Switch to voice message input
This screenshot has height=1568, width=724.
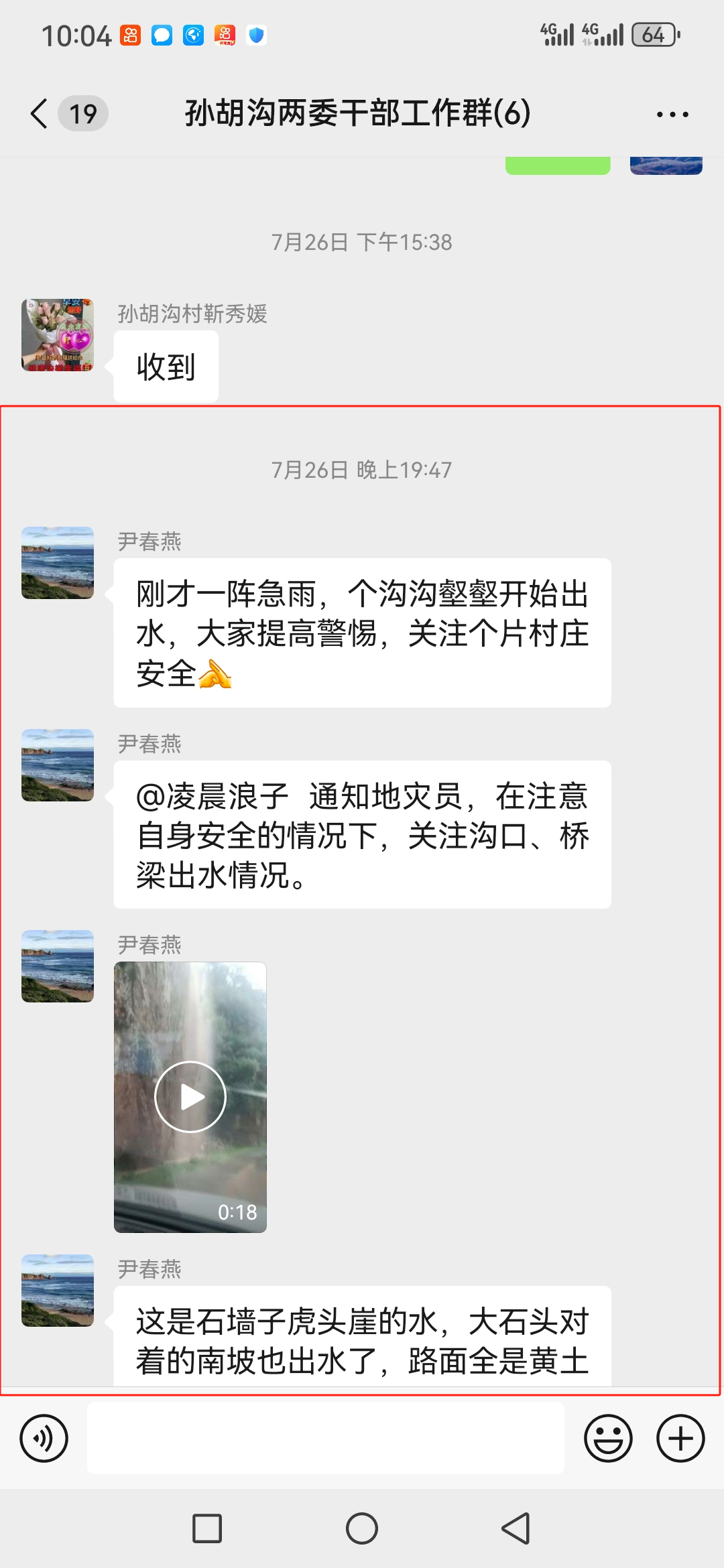tap(44, 1438)
